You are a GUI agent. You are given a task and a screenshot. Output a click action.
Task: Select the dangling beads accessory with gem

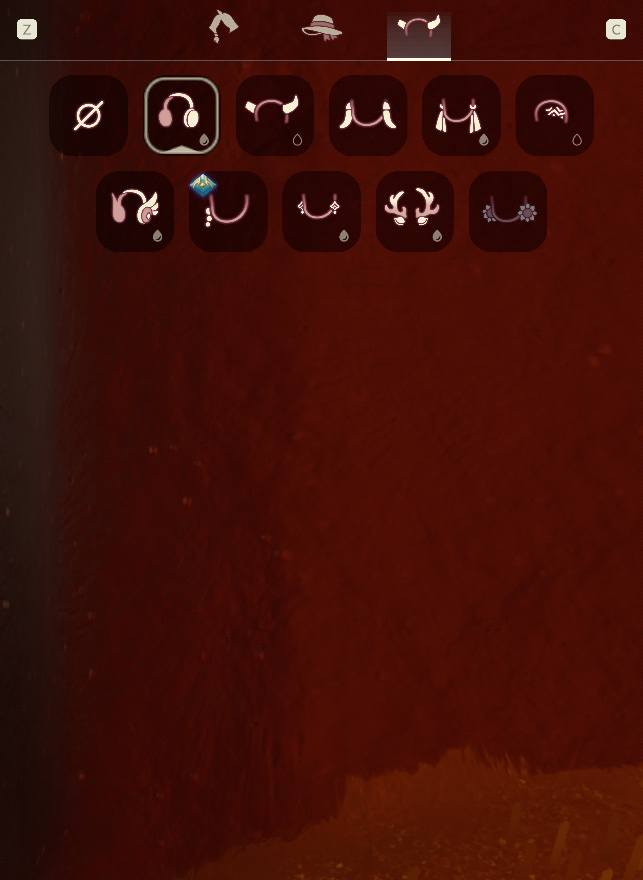click(x=228, y=211)
